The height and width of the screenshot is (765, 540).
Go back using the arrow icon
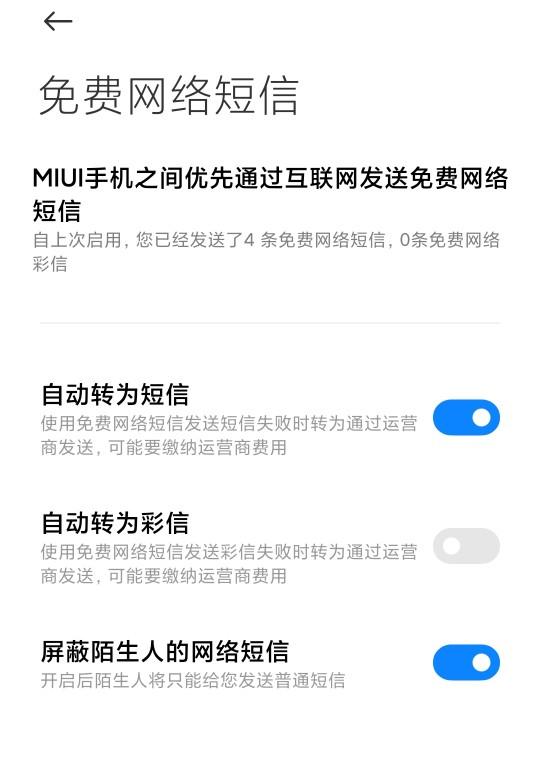click(58, 21)
